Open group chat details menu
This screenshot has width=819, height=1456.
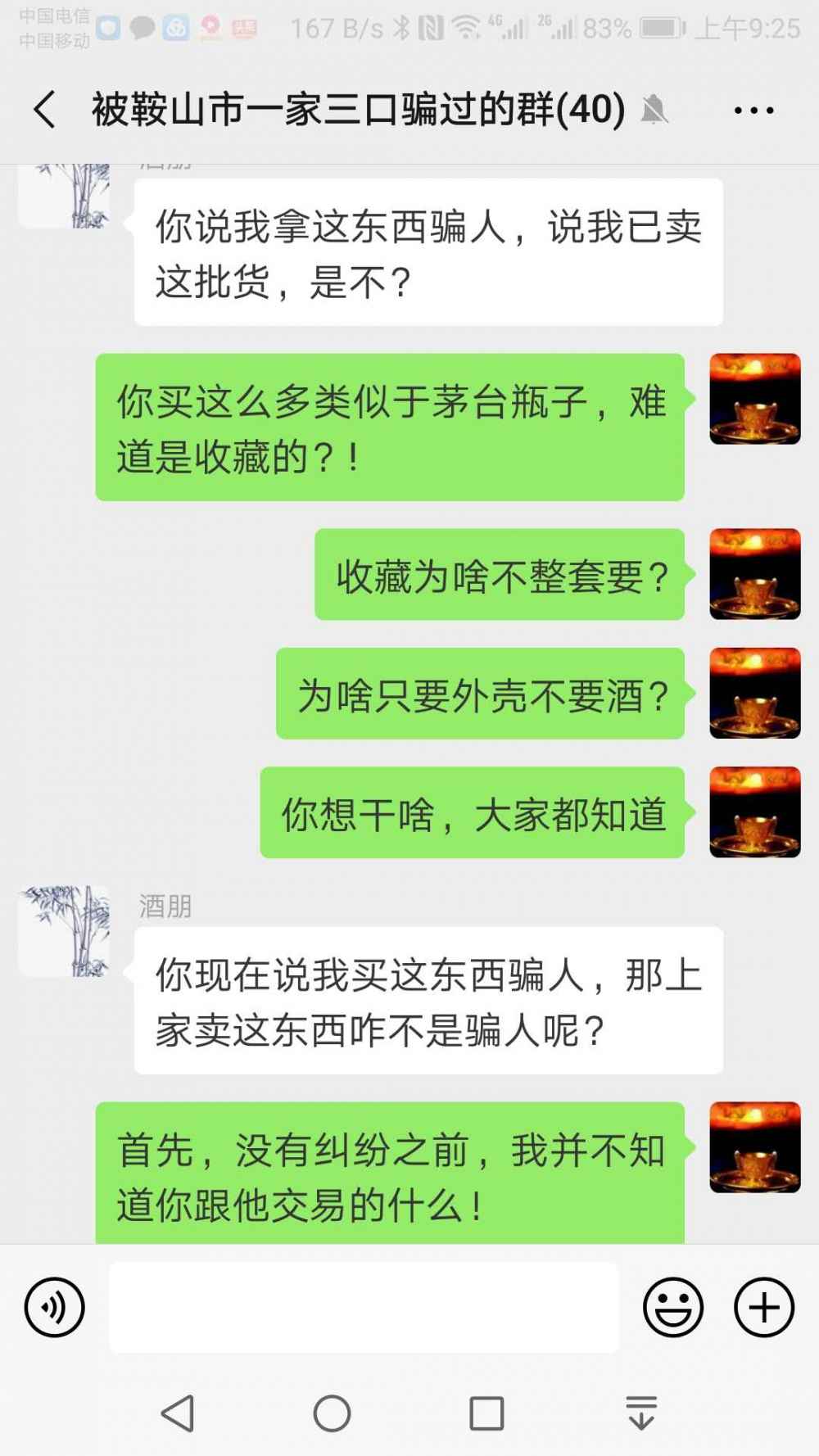[x=753, y=110]
